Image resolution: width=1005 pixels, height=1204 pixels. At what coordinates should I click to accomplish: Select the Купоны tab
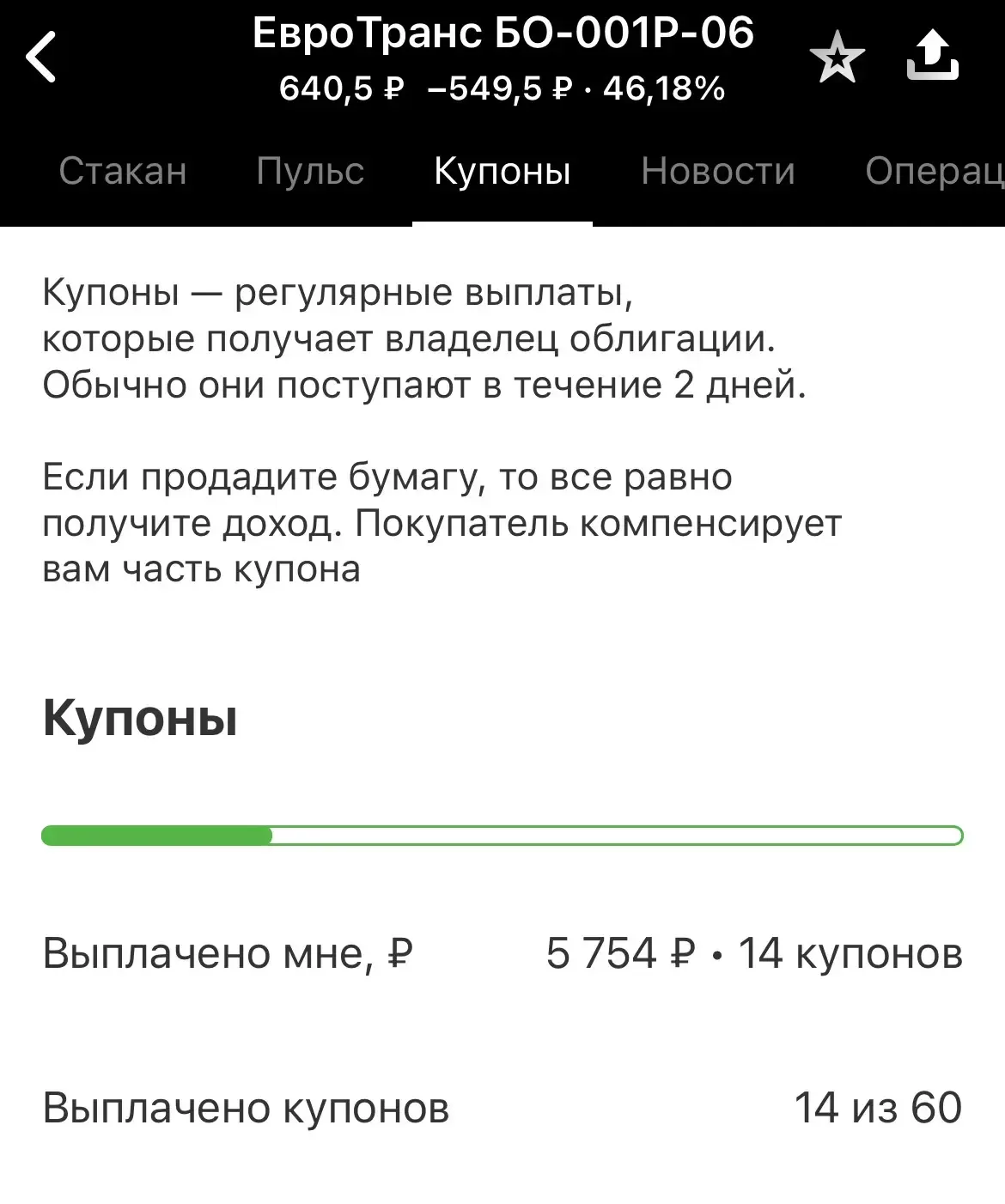(502, 171)
